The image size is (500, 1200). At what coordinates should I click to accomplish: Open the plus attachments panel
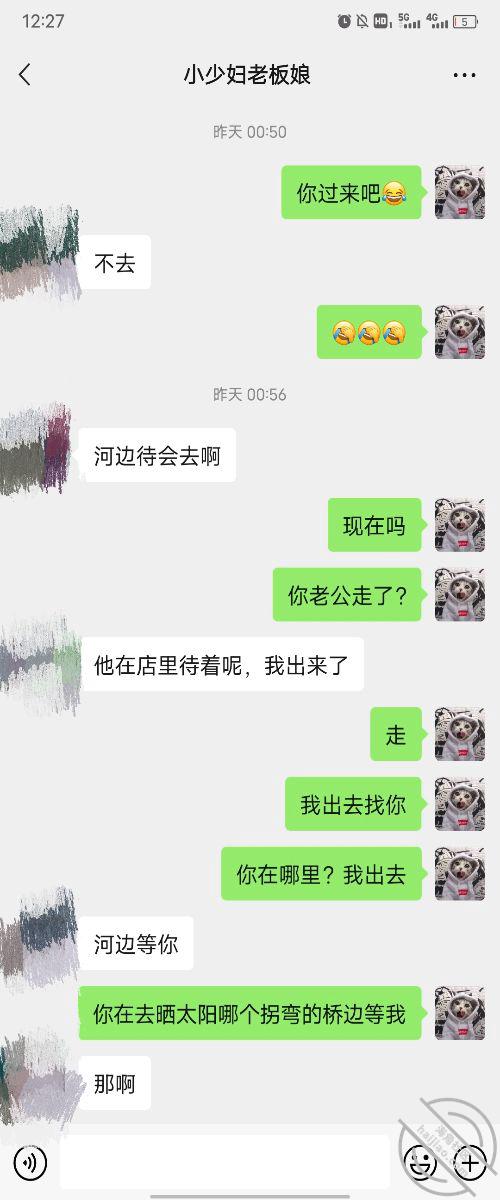[470, 1162]
